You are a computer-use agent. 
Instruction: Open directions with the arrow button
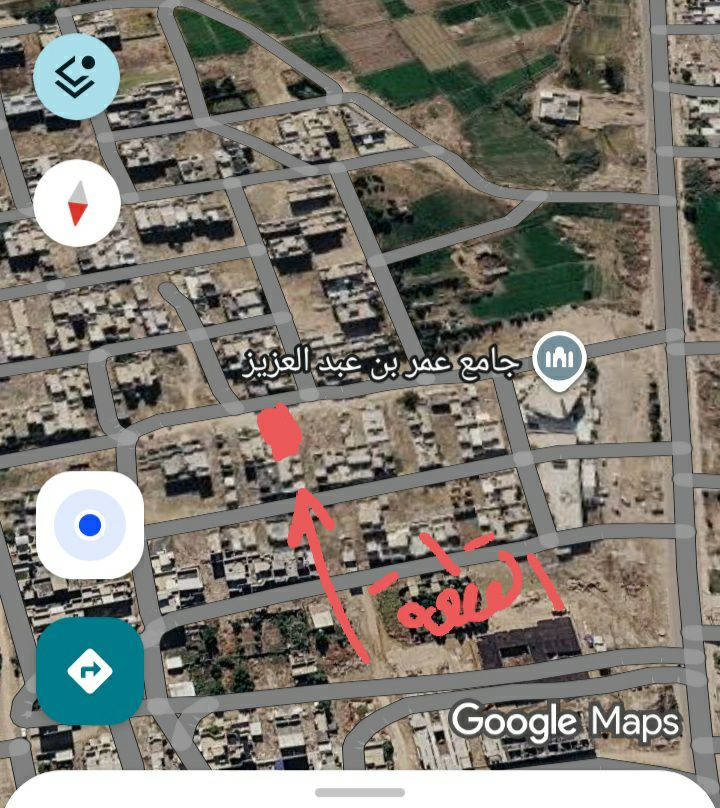(x=90, y=670)
